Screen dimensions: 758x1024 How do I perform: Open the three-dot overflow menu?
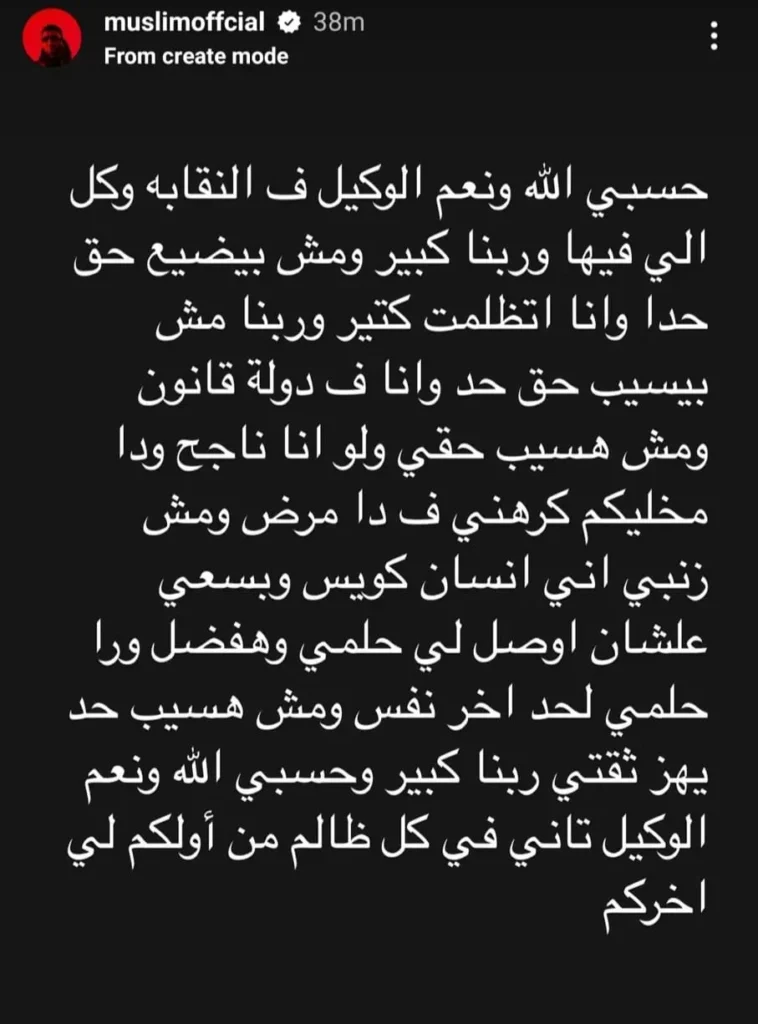(x=712, y=37)
